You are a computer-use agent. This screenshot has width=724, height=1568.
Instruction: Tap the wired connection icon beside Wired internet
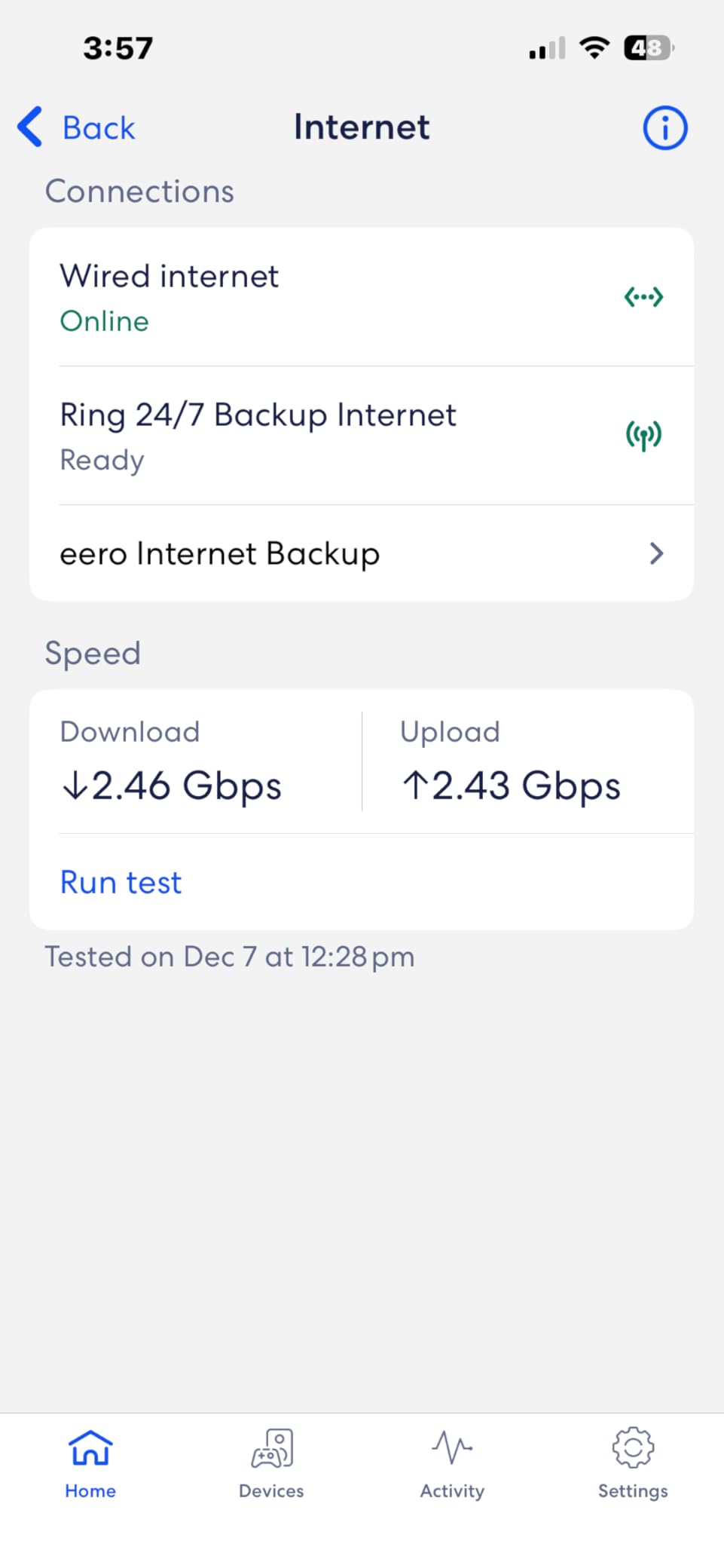tap(643, 297)
